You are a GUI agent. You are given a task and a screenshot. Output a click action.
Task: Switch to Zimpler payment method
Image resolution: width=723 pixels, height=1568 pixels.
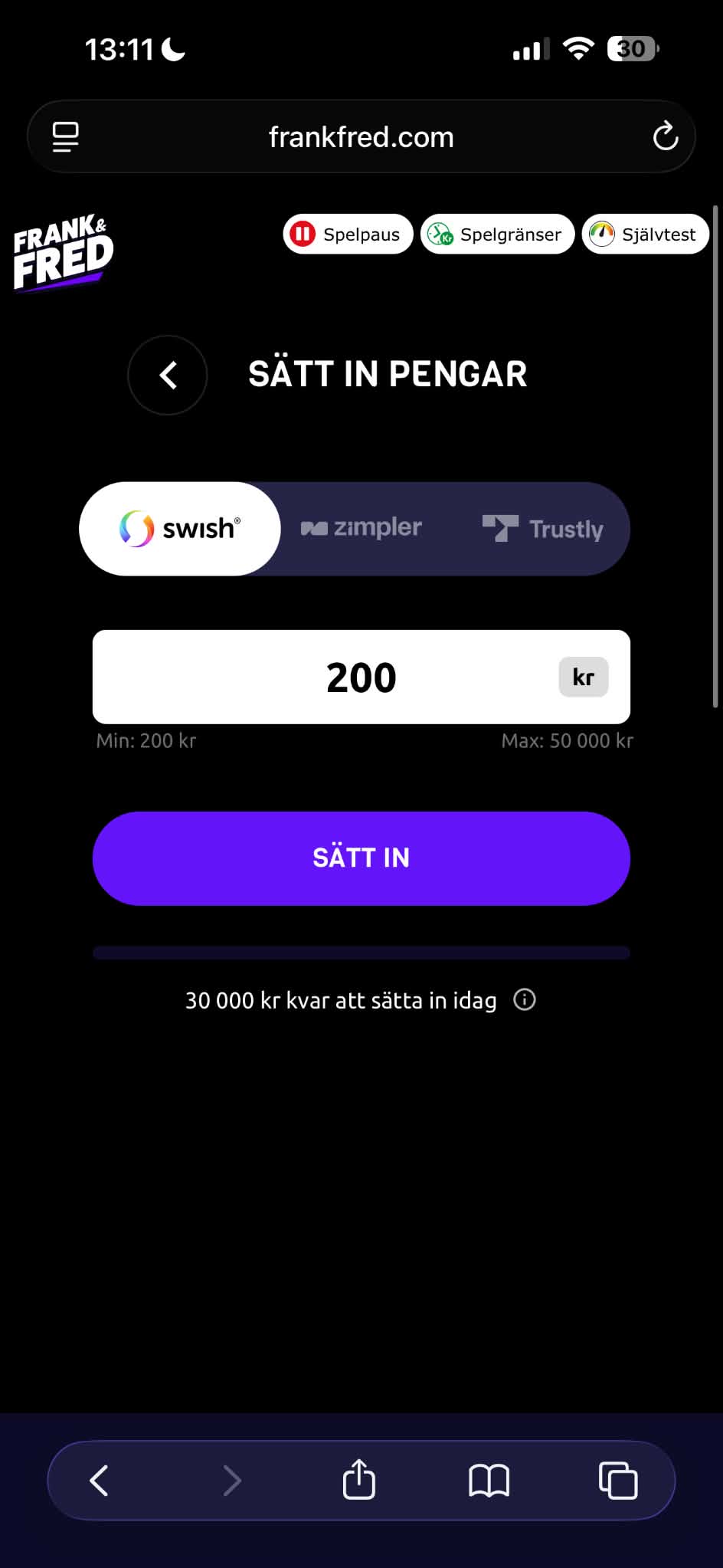pos(361,528)
